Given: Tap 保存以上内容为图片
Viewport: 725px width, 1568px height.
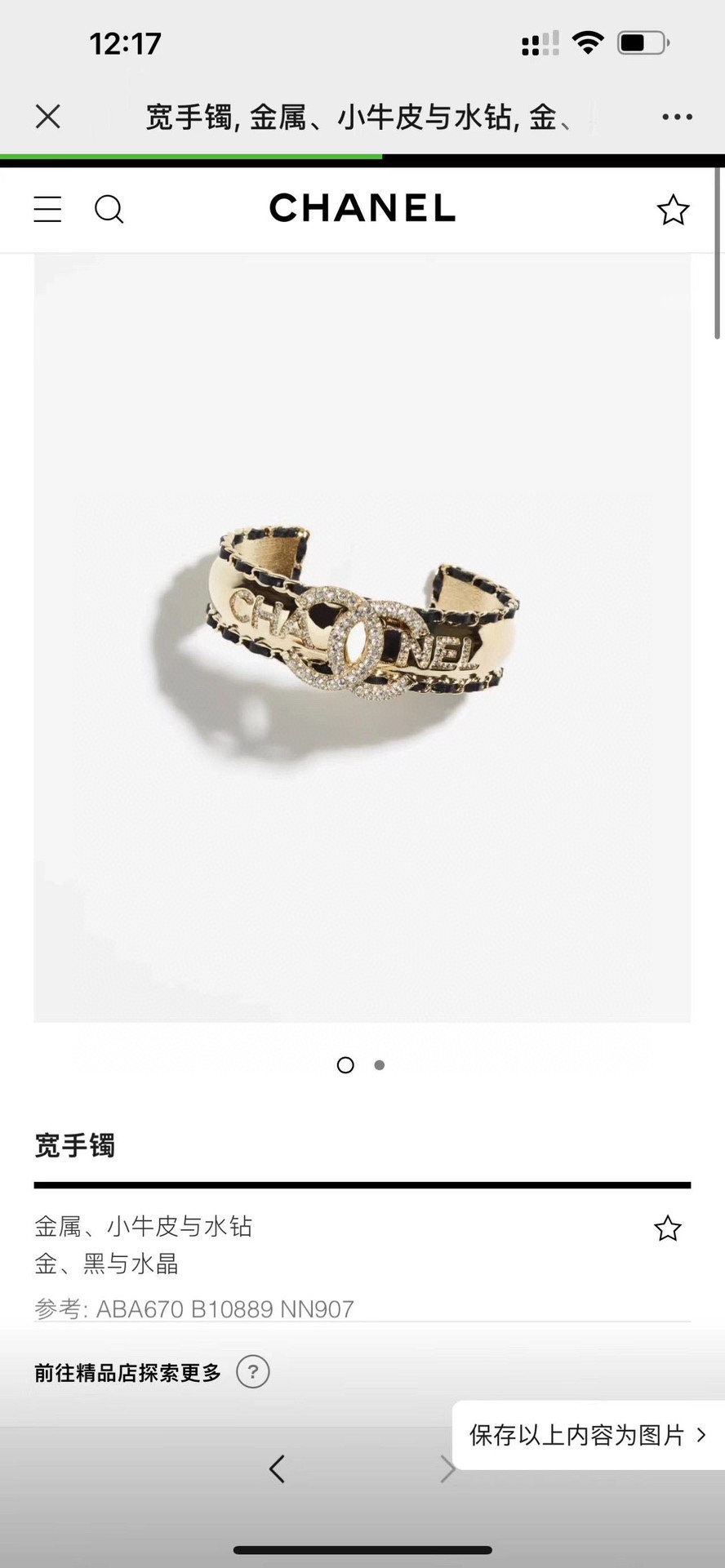Looking at the screenshot, I should [x=586, y=1435].
